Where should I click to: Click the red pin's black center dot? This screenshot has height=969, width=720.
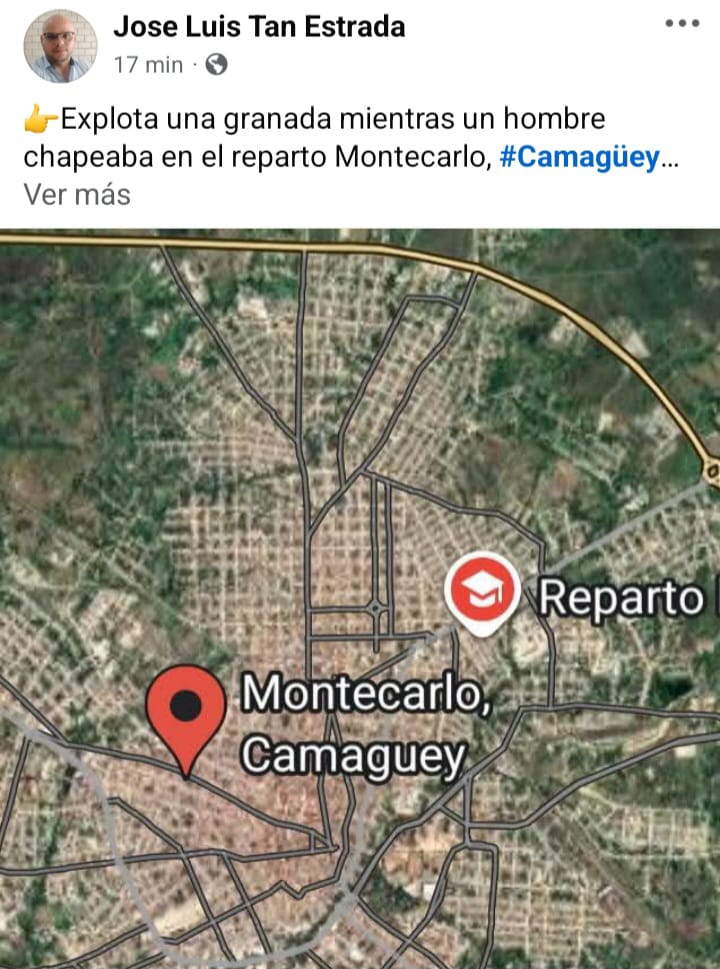tap(186, 707)
